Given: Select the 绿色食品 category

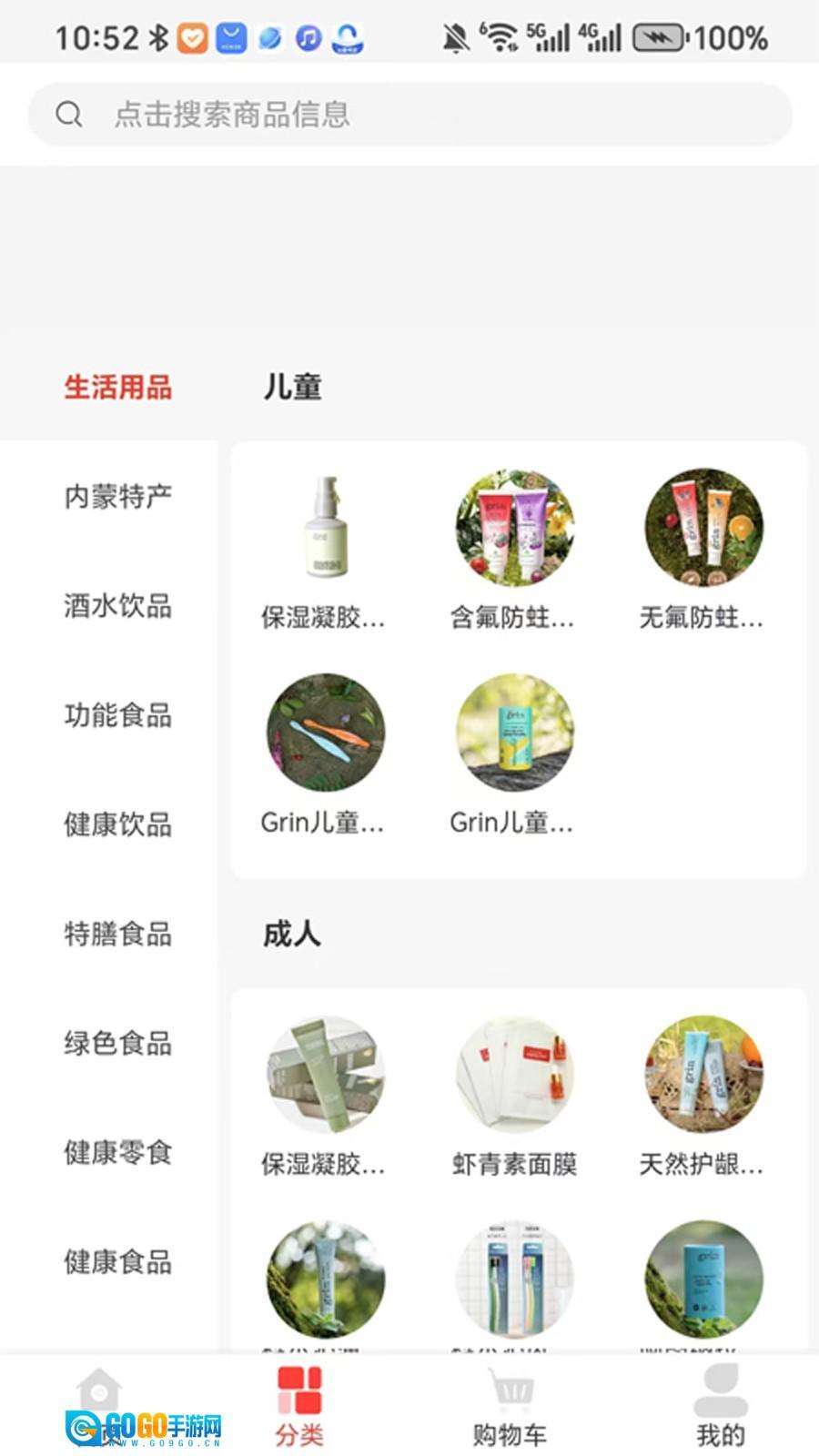Looking at the screenshot, I should [x=118, y=1045].
